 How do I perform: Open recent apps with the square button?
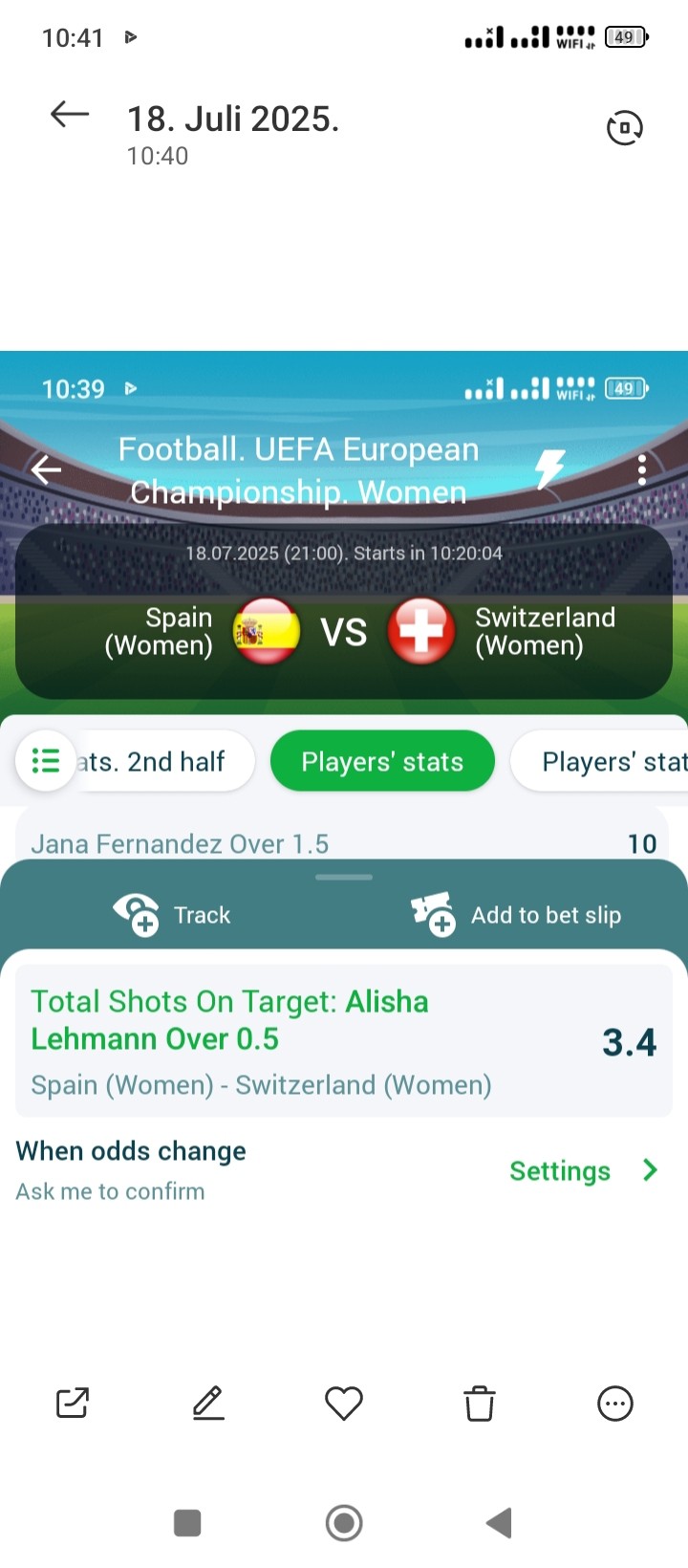pos(187,1522)
